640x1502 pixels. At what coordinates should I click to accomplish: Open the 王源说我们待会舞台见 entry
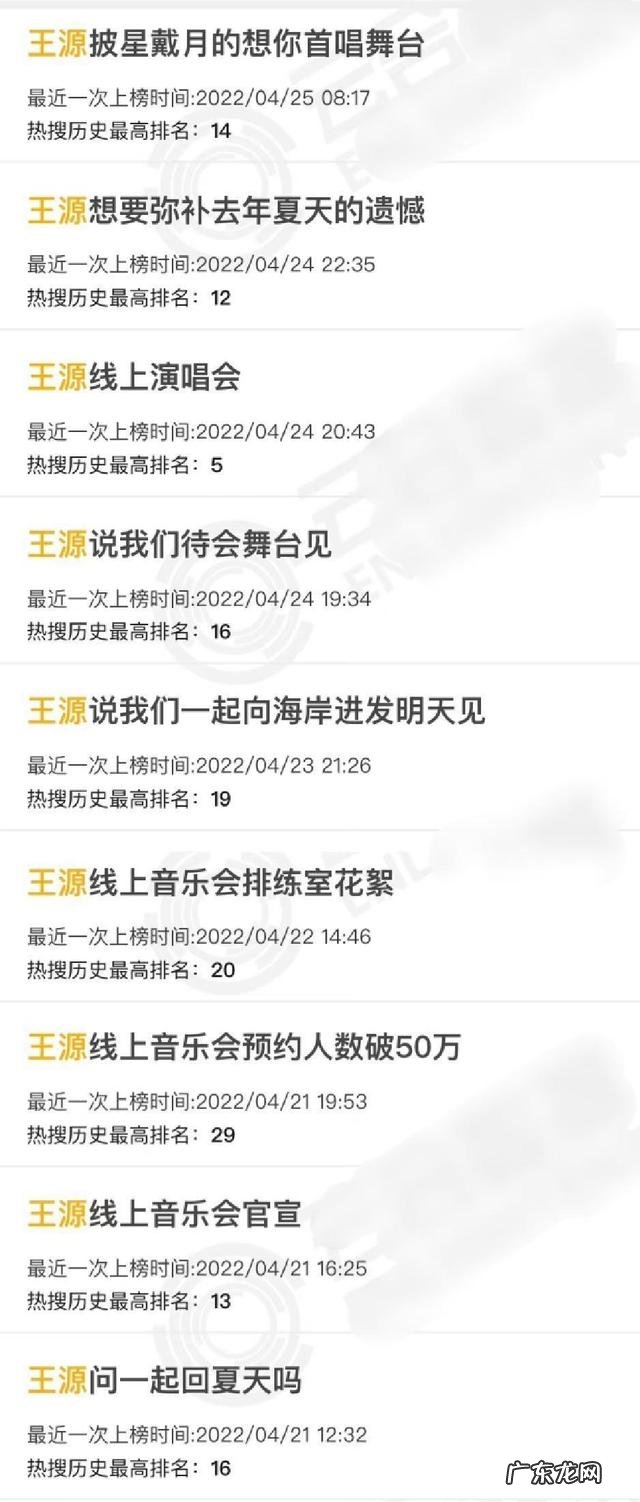click(x=180, y=545)
